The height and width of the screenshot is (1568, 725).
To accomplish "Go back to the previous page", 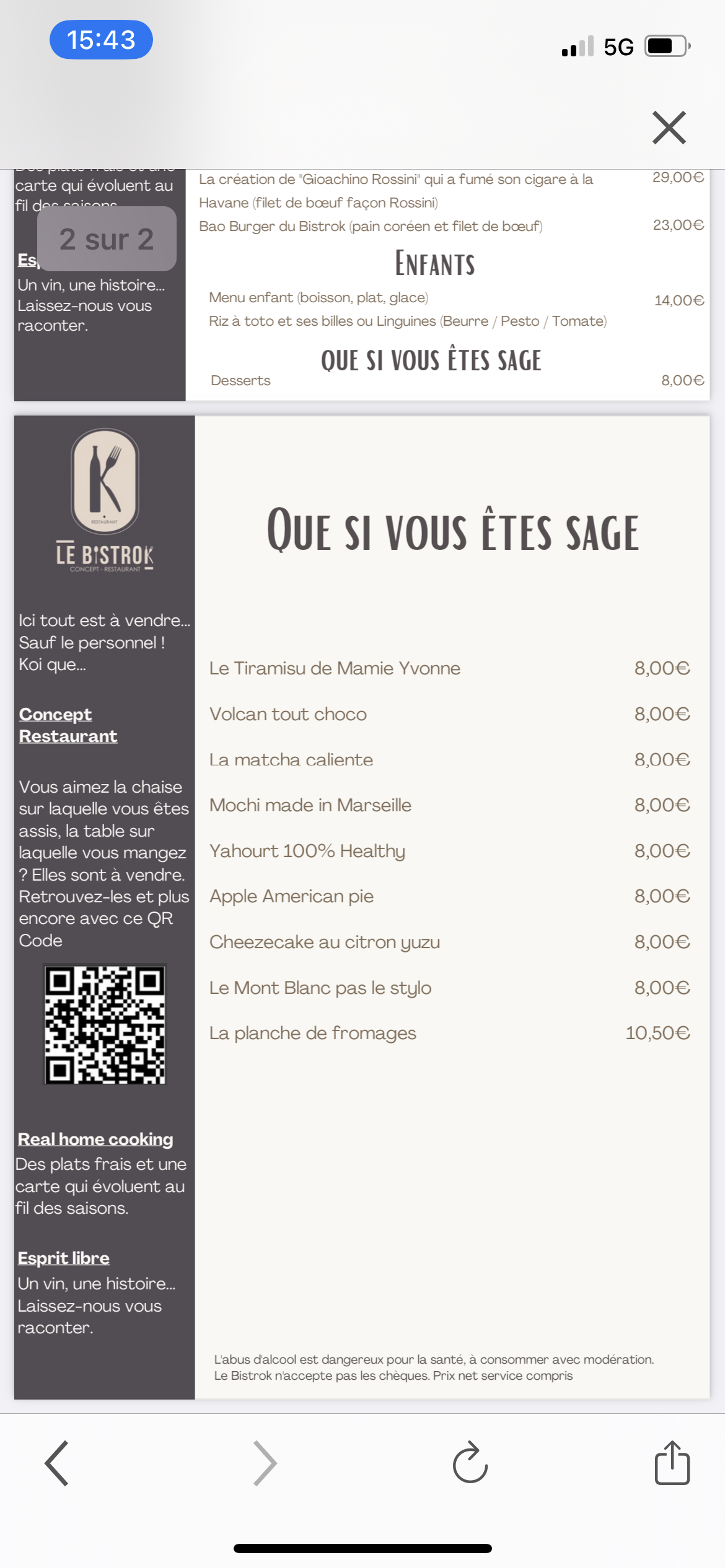I will click(x=57, y=1463).
